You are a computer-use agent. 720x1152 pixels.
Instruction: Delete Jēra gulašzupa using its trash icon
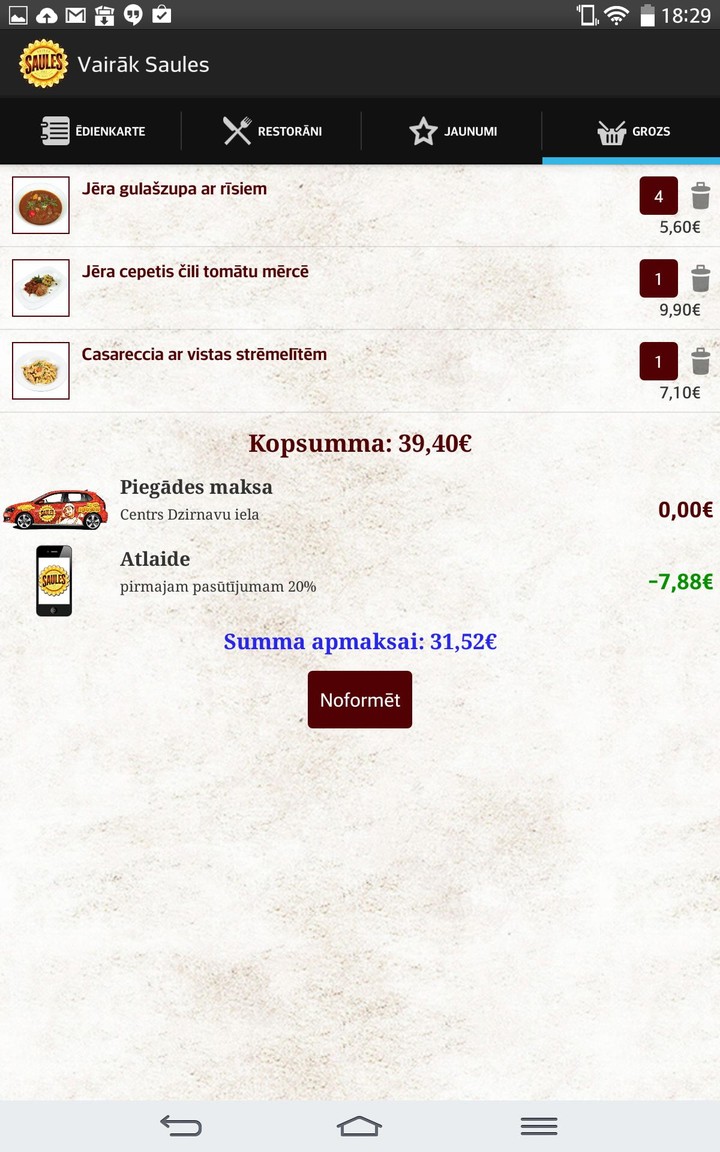pos(700,196)
